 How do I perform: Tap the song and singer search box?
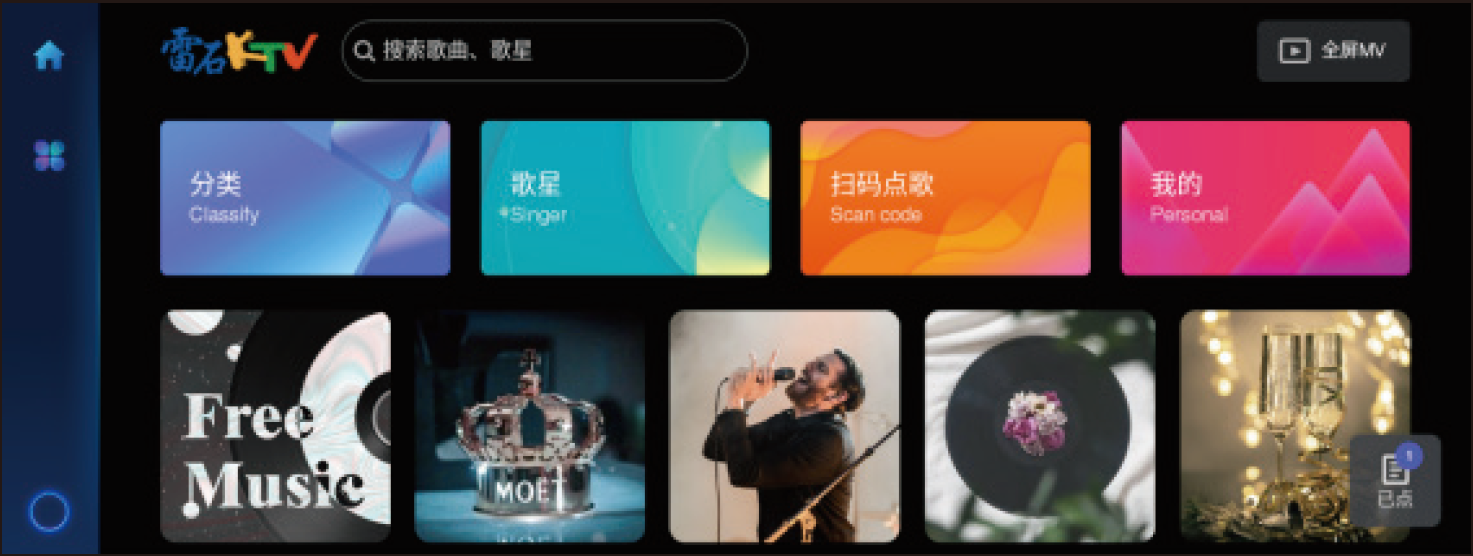point(545,51)
